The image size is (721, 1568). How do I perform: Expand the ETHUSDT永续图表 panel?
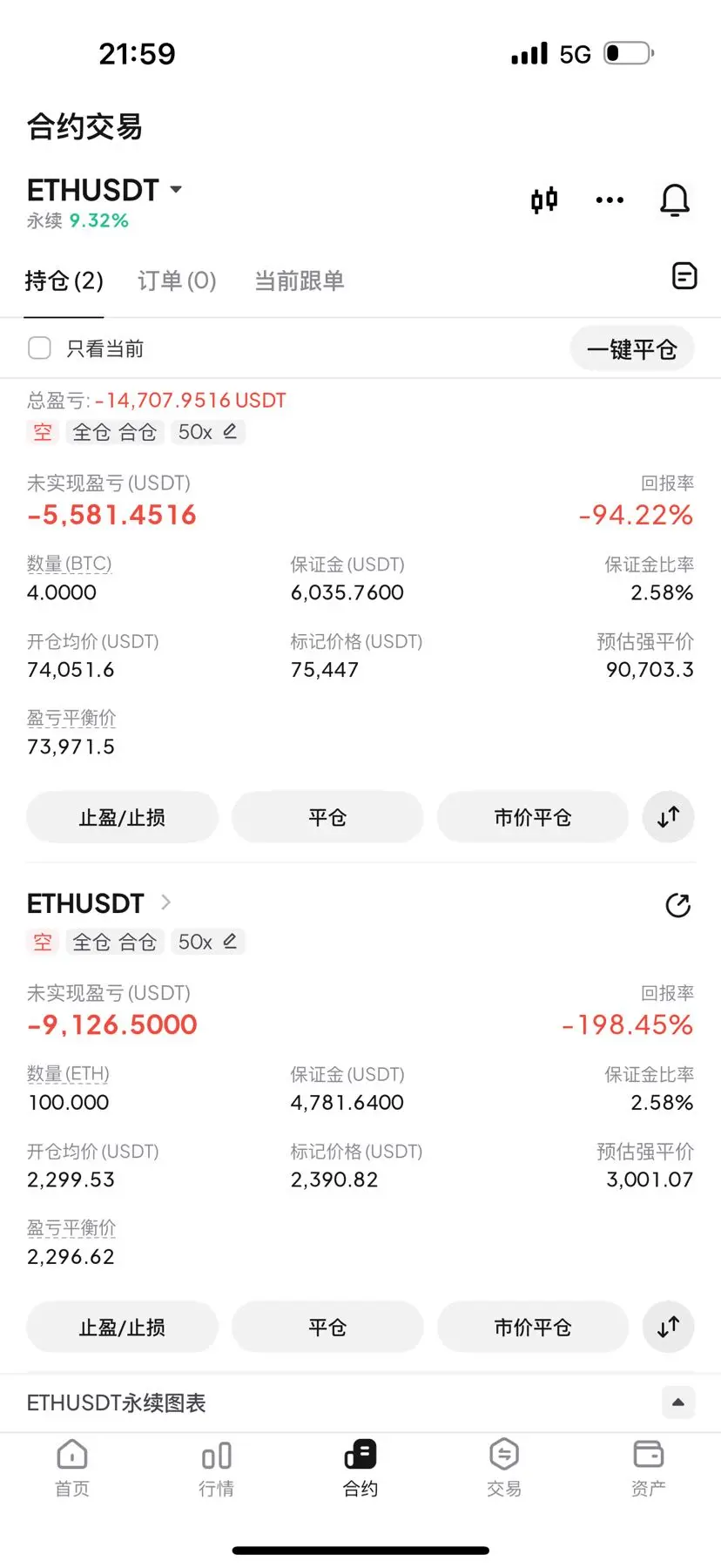[677, 1402]
